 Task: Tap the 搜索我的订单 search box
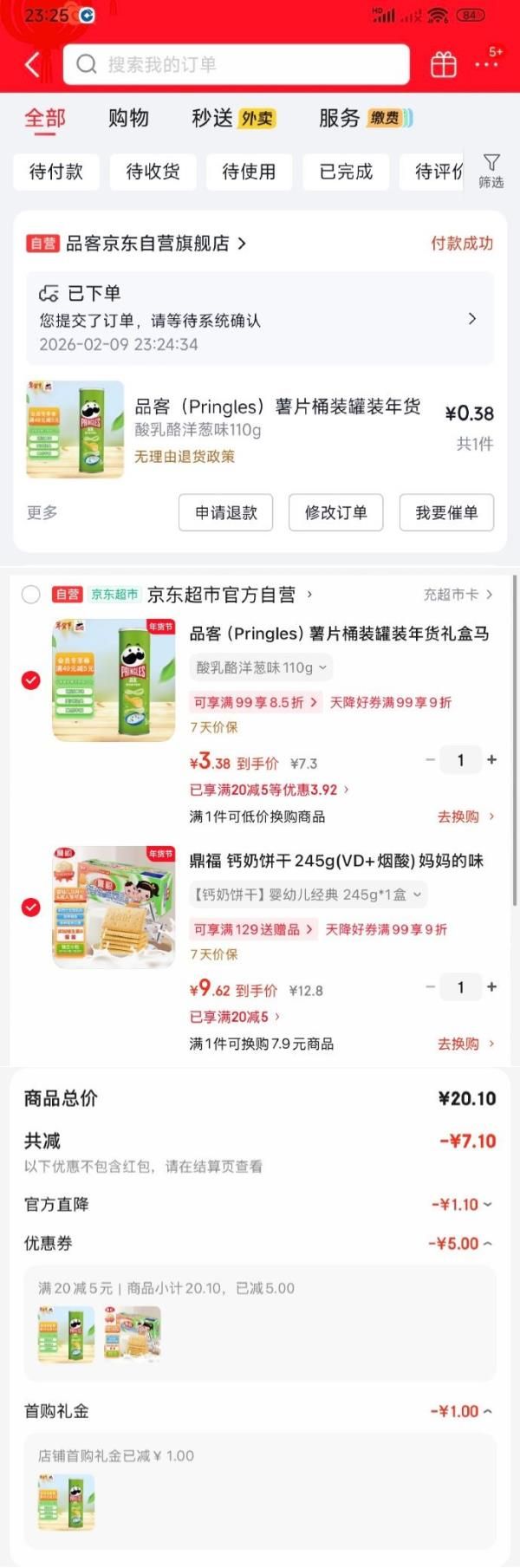point(236,64)
